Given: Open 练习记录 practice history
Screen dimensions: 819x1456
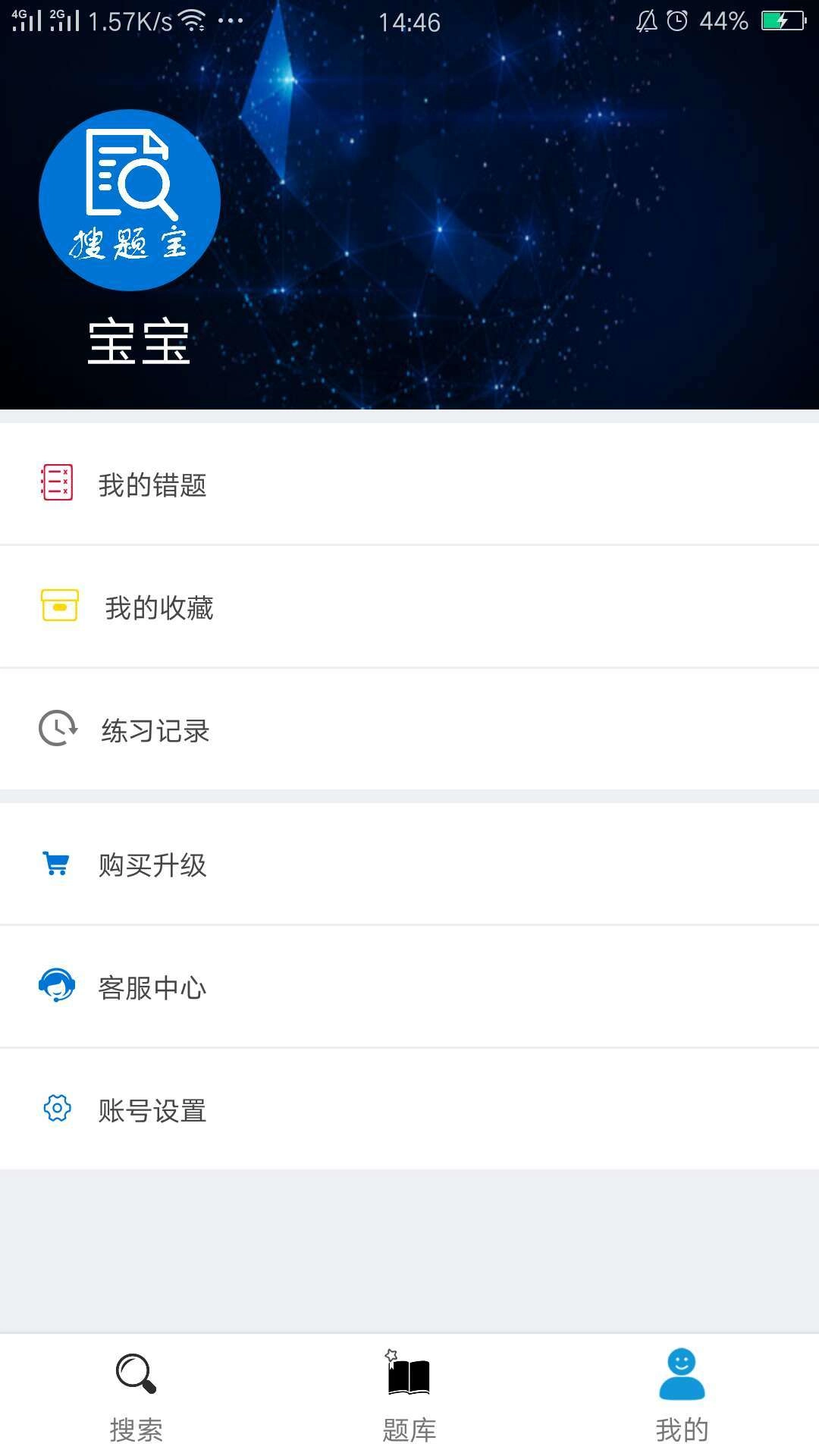Looking at the screenshot, I should (x=154, y=730).
